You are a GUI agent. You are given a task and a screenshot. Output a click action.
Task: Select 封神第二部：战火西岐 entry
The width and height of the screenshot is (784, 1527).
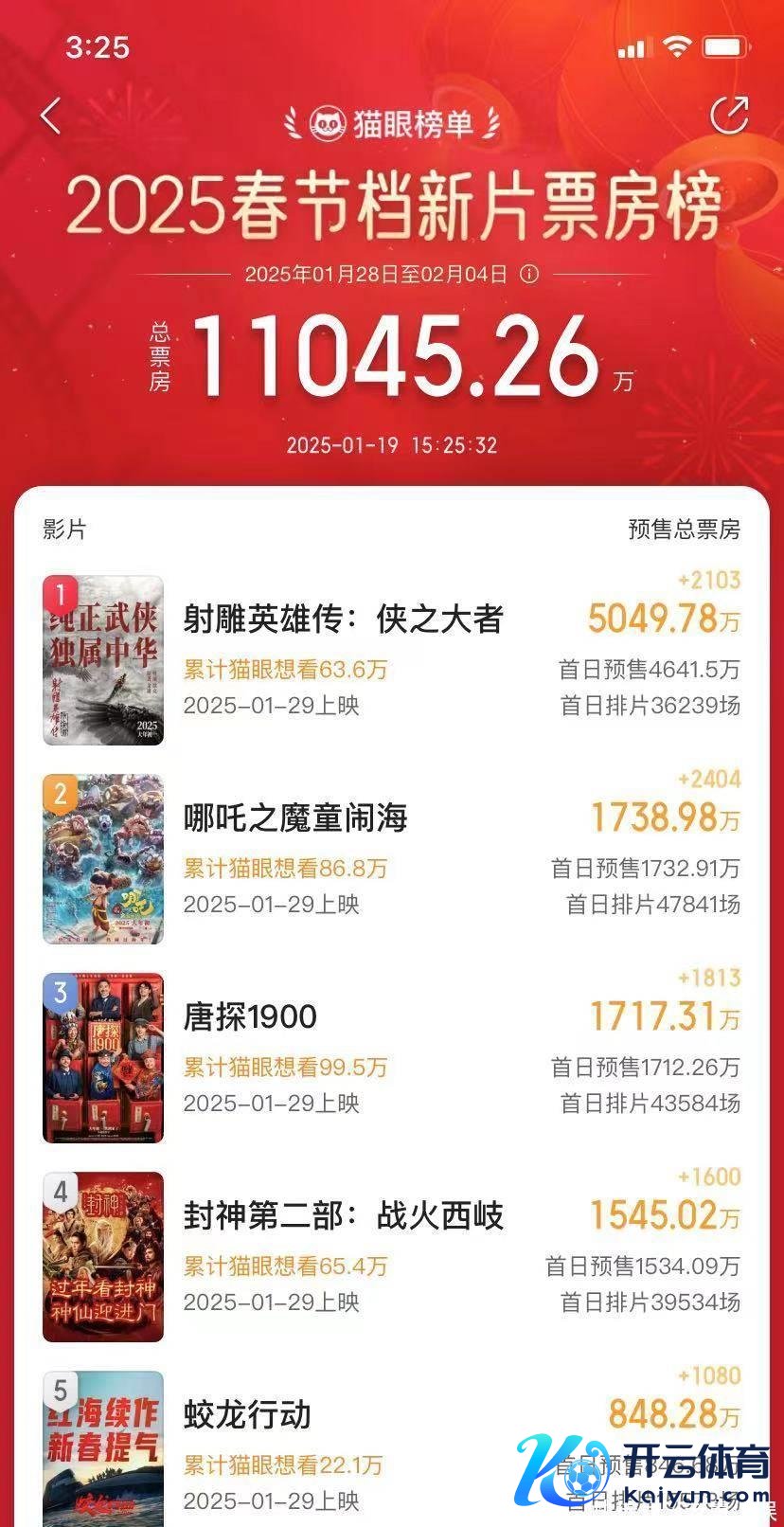[343, 1216]
